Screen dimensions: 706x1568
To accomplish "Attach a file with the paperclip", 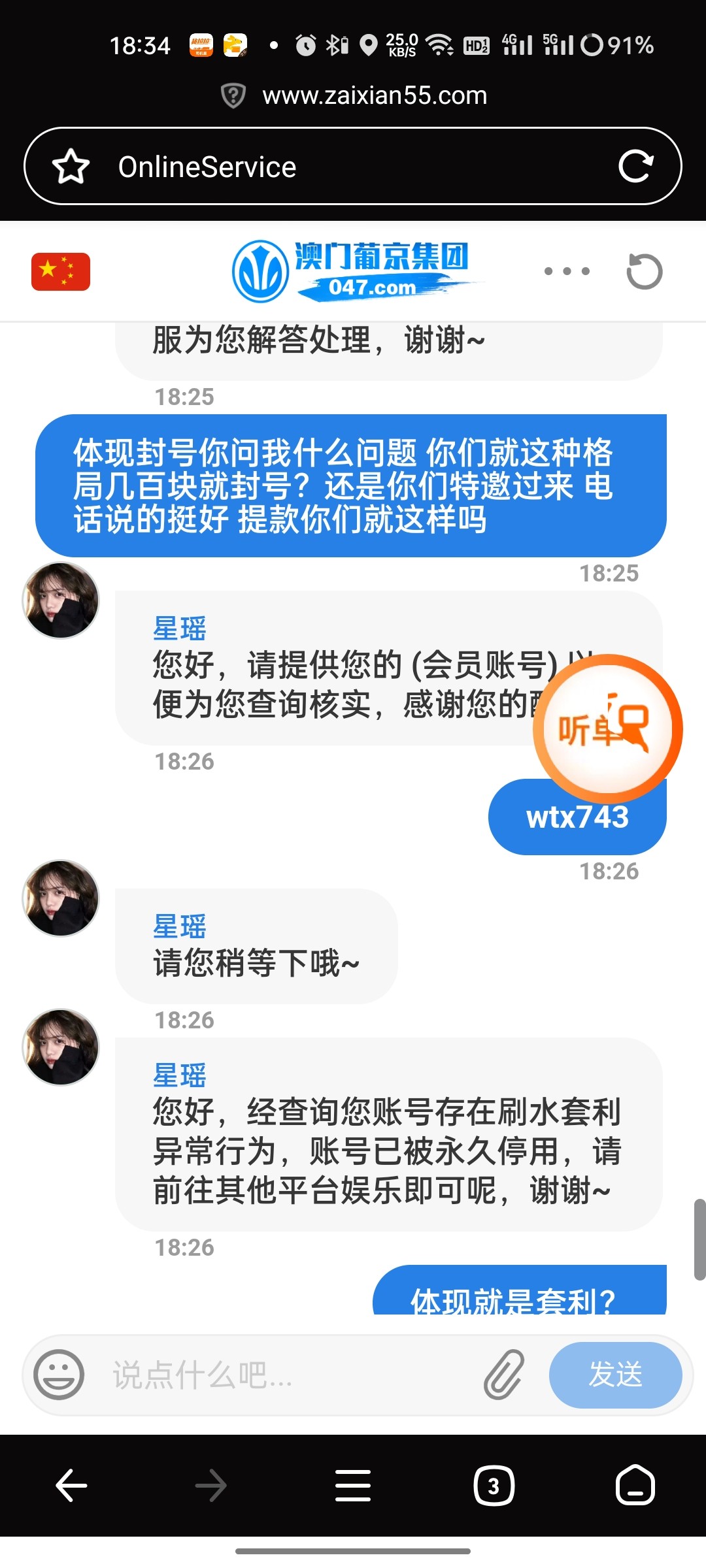I will [504, 1375].
